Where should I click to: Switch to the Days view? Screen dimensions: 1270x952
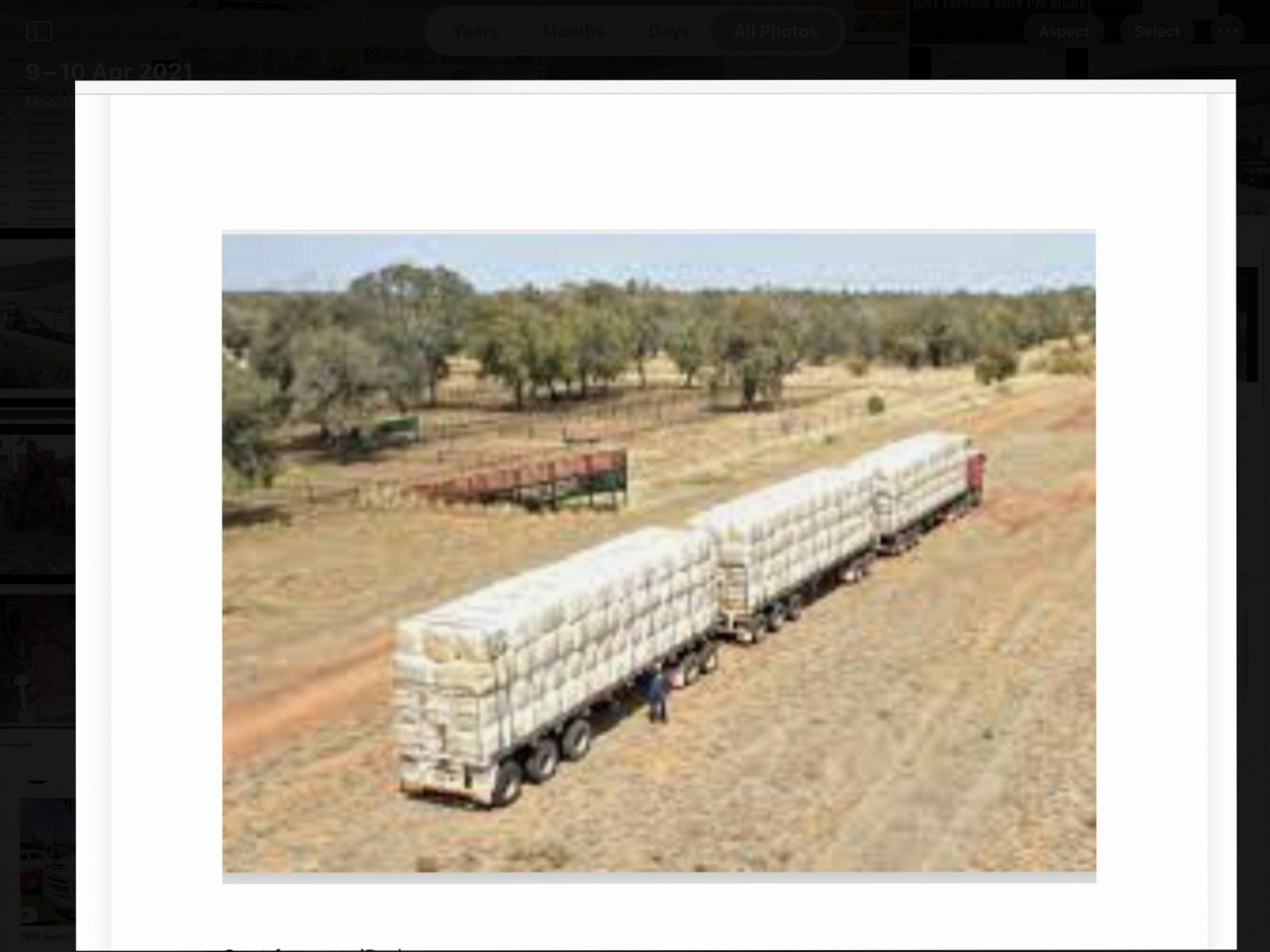tap(669, 32)
